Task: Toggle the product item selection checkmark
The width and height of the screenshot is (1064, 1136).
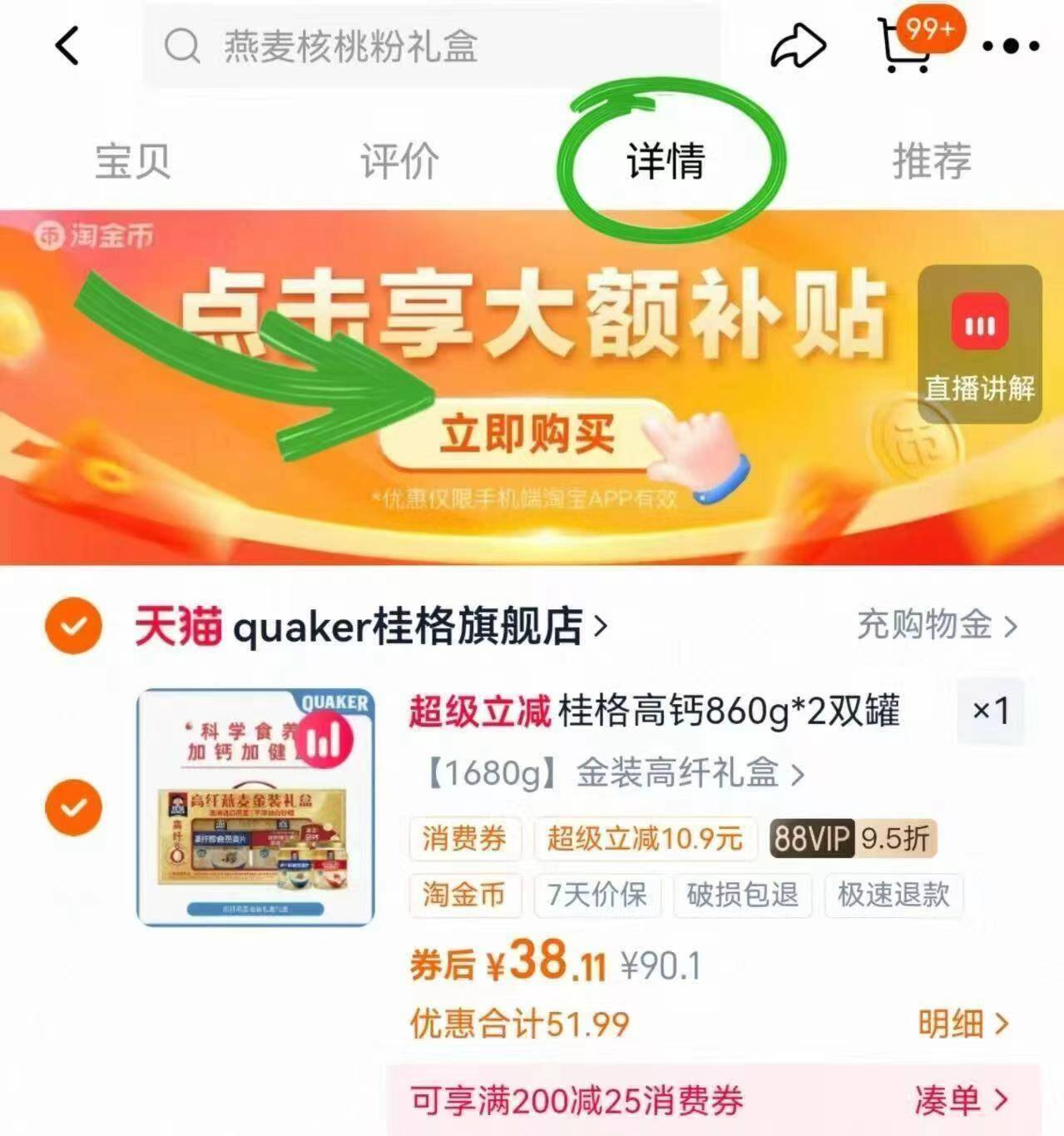Action: 77,806
